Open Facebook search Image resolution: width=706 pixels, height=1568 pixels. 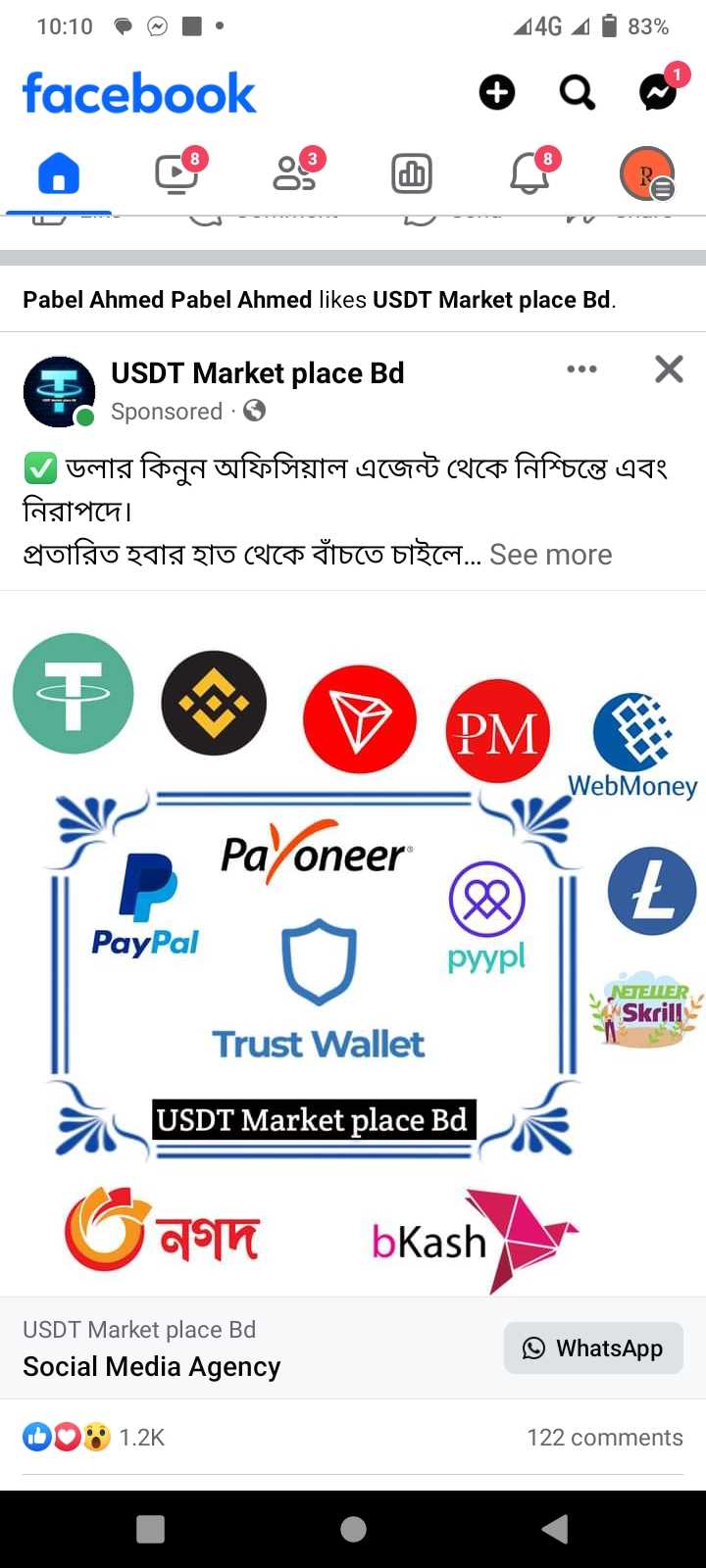pos(577,93)
